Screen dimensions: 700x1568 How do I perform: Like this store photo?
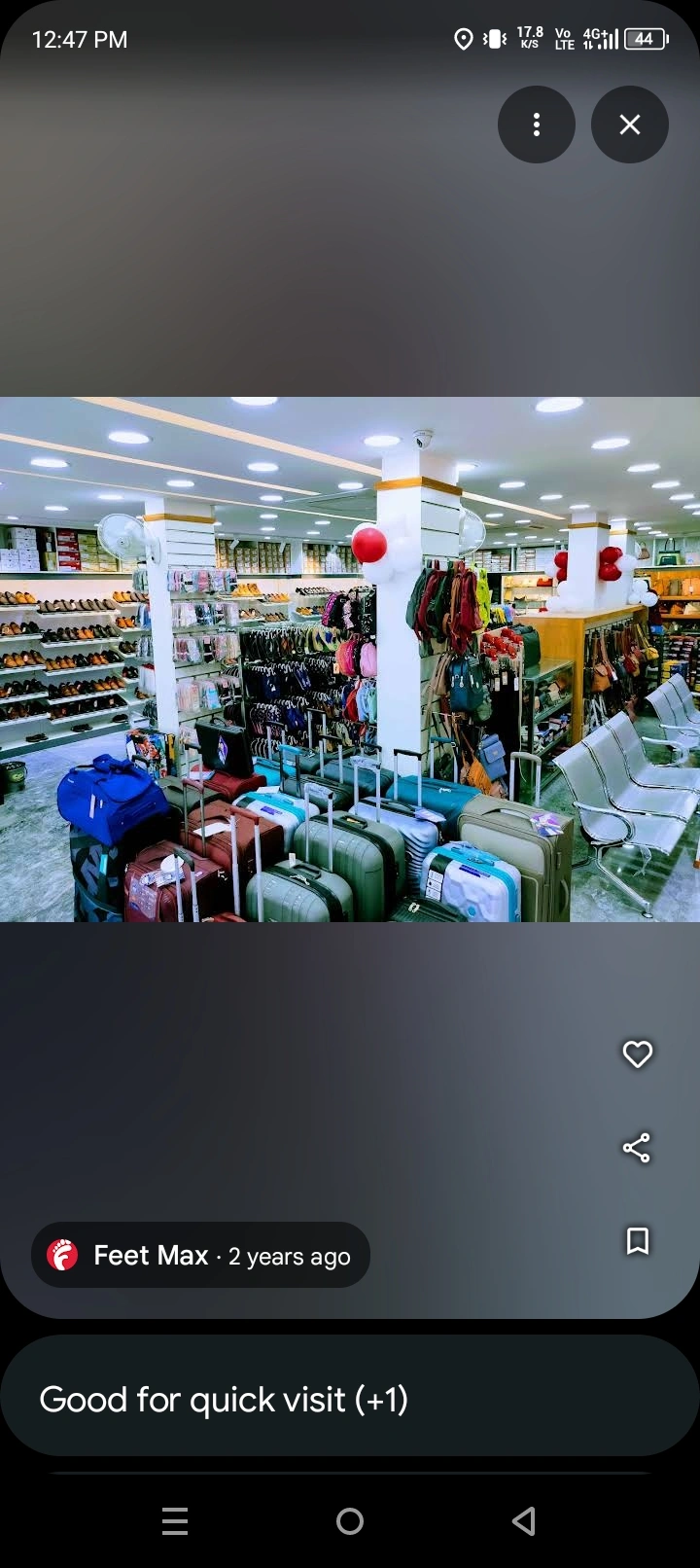[637, 1054]
